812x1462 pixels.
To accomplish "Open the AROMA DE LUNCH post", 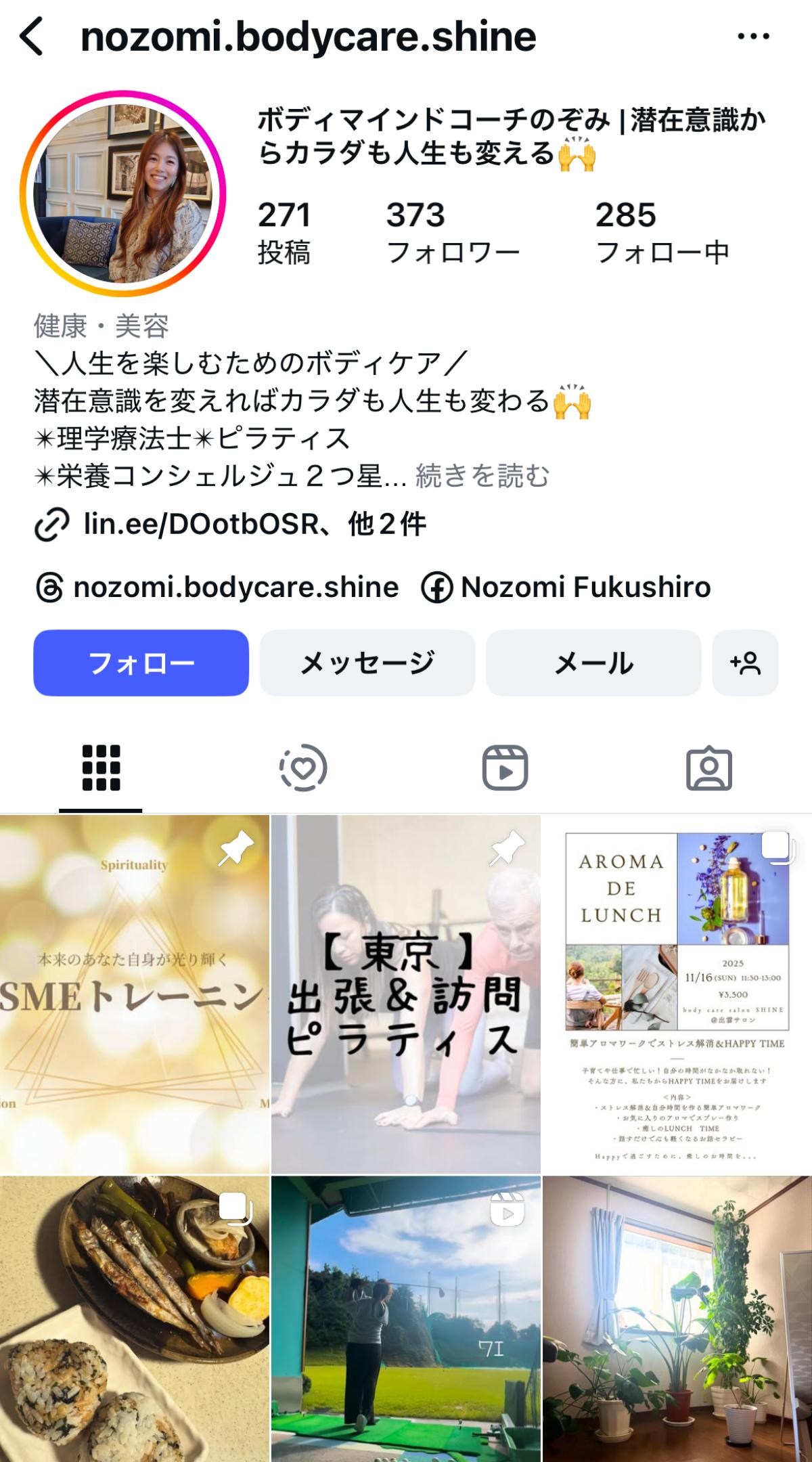I will (x=677, y=994).
